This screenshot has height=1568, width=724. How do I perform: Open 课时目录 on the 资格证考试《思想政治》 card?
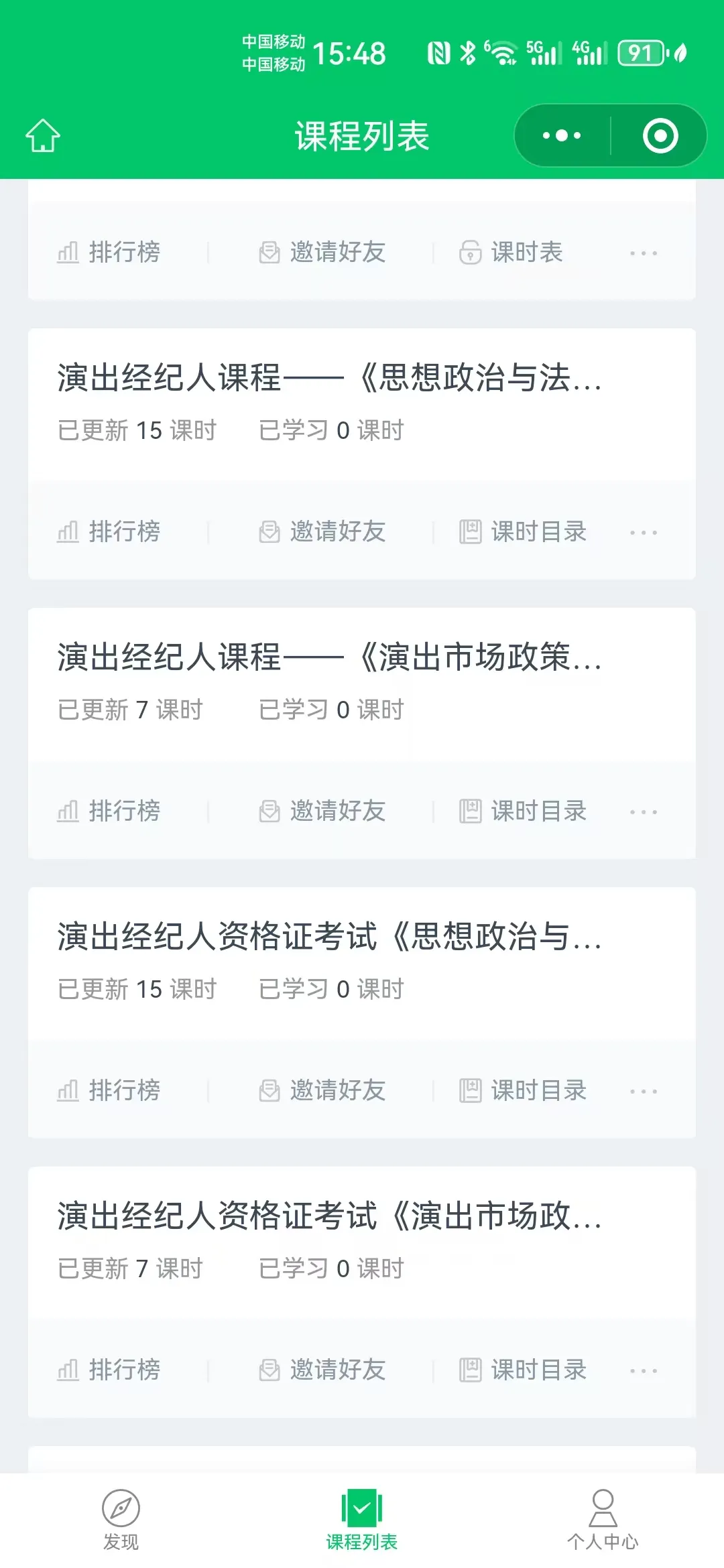pyautogui.click(x=522, y=1090)
